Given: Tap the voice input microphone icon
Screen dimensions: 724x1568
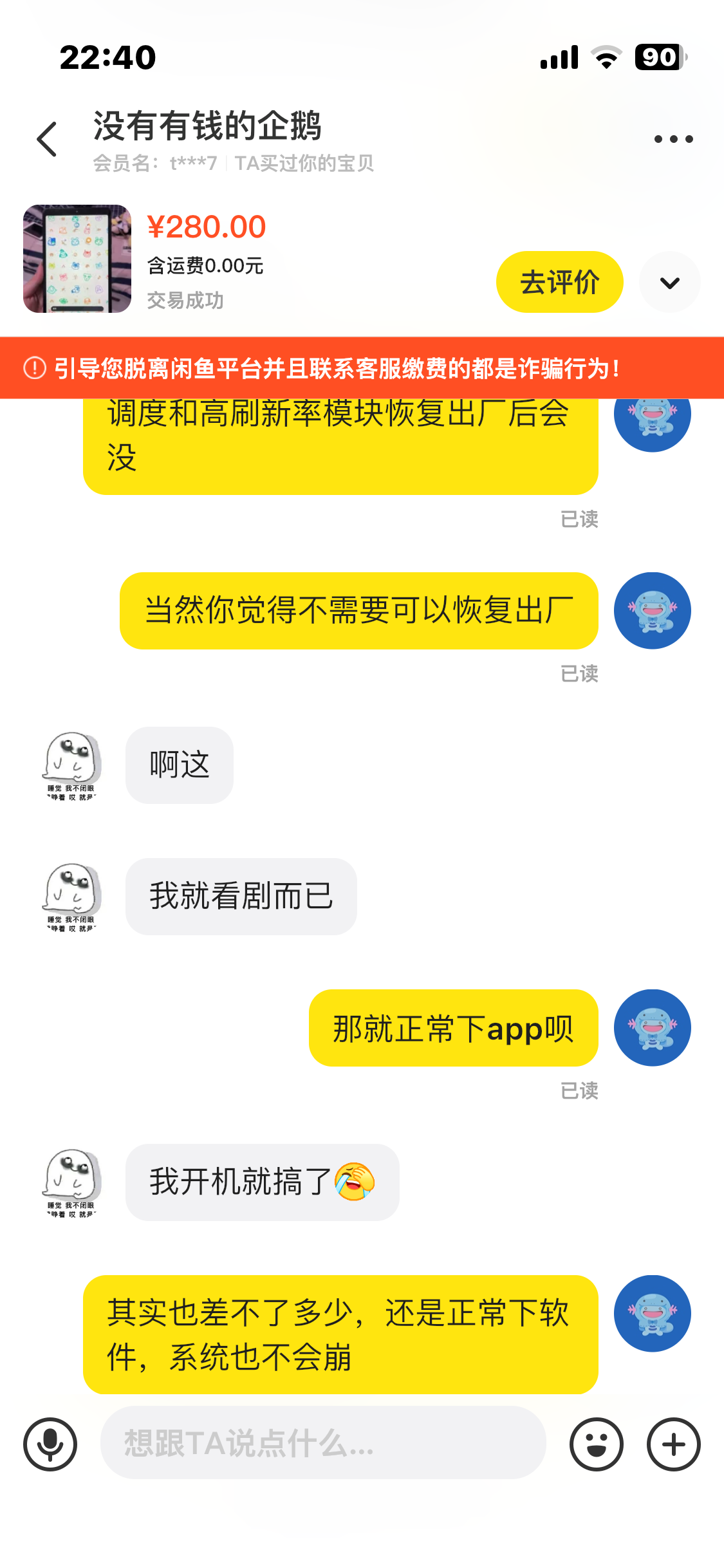Looking at the screenshot, I should point(50,1444).
